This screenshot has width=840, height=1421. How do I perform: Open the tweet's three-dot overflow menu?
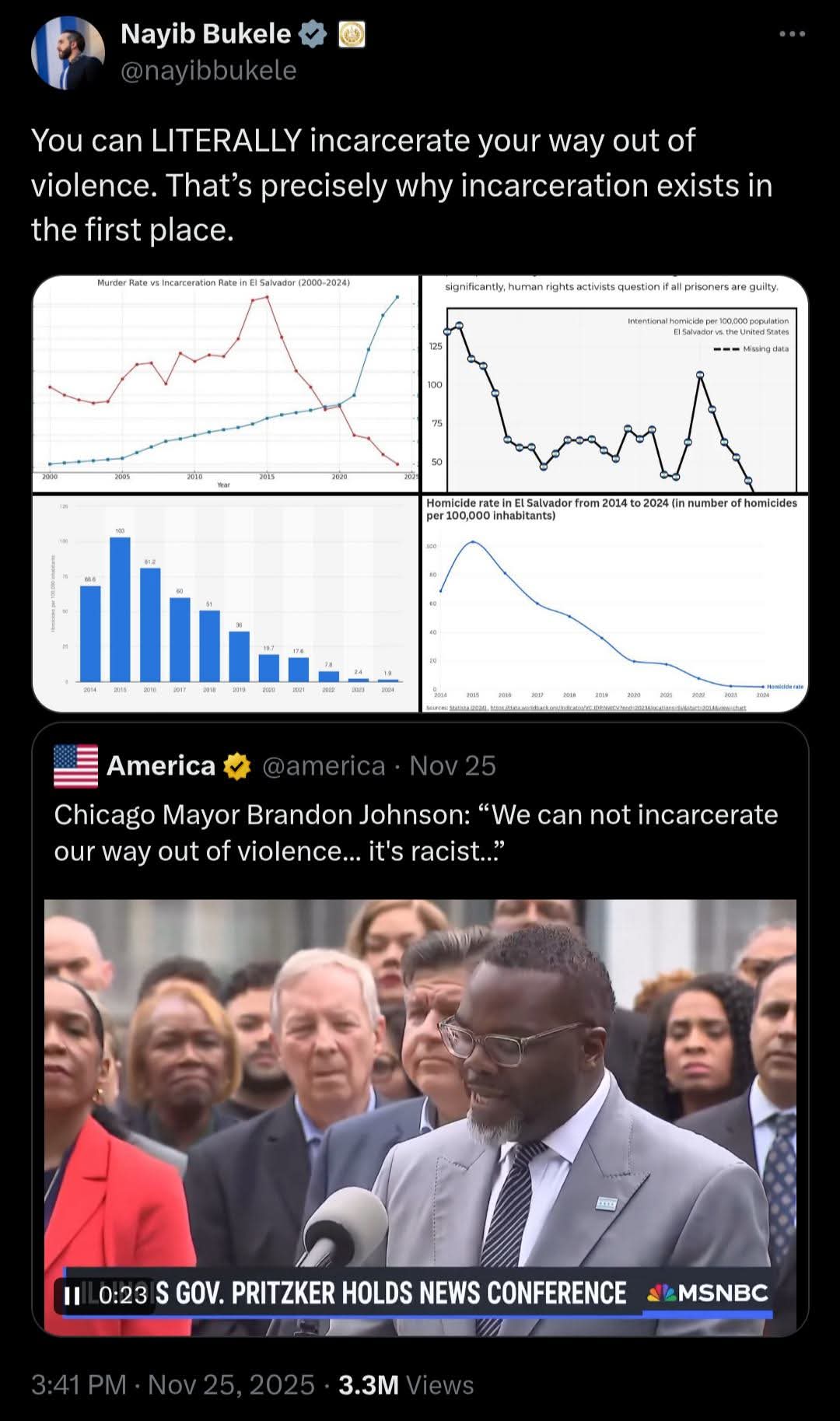pos(792,34)
